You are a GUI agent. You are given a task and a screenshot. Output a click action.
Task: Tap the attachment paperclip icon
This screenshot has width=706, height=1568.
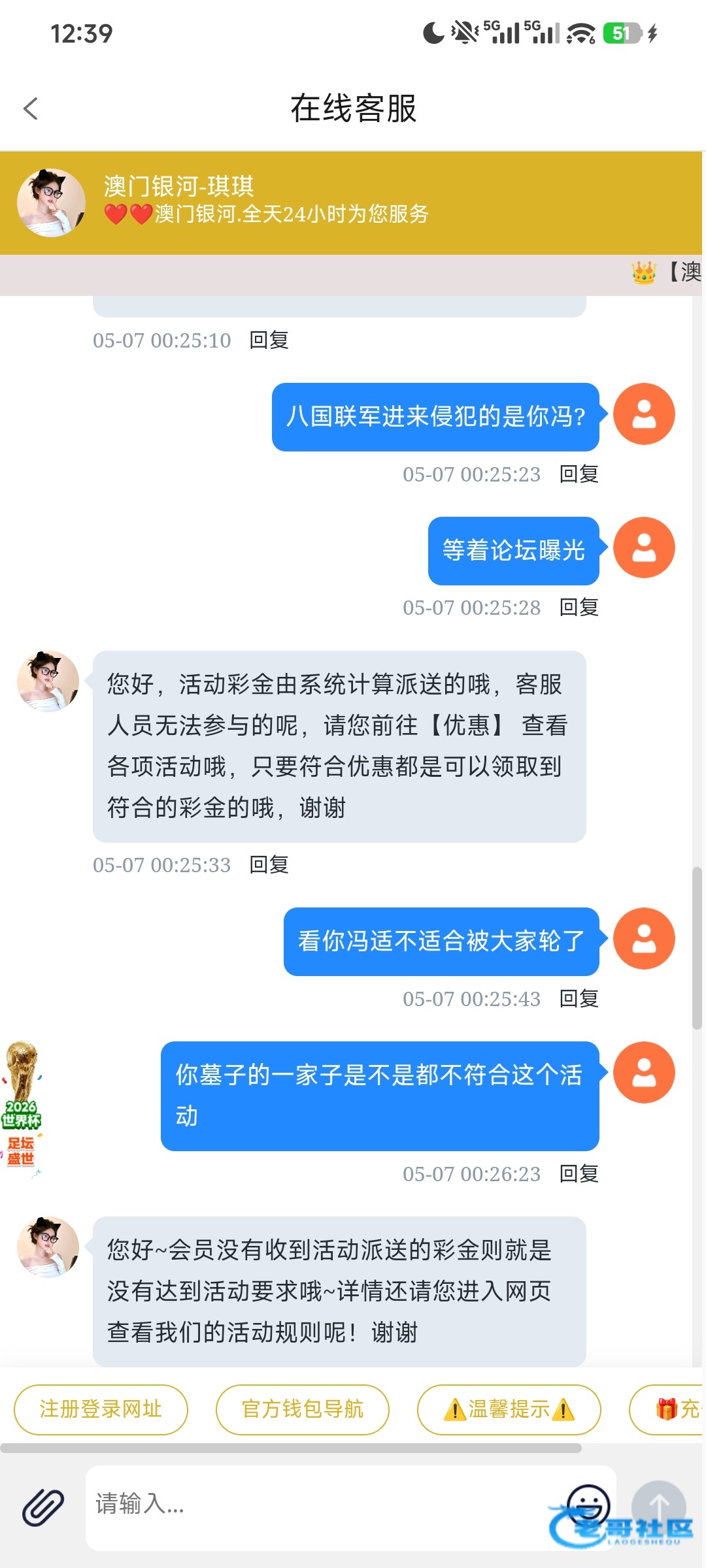43,1508
